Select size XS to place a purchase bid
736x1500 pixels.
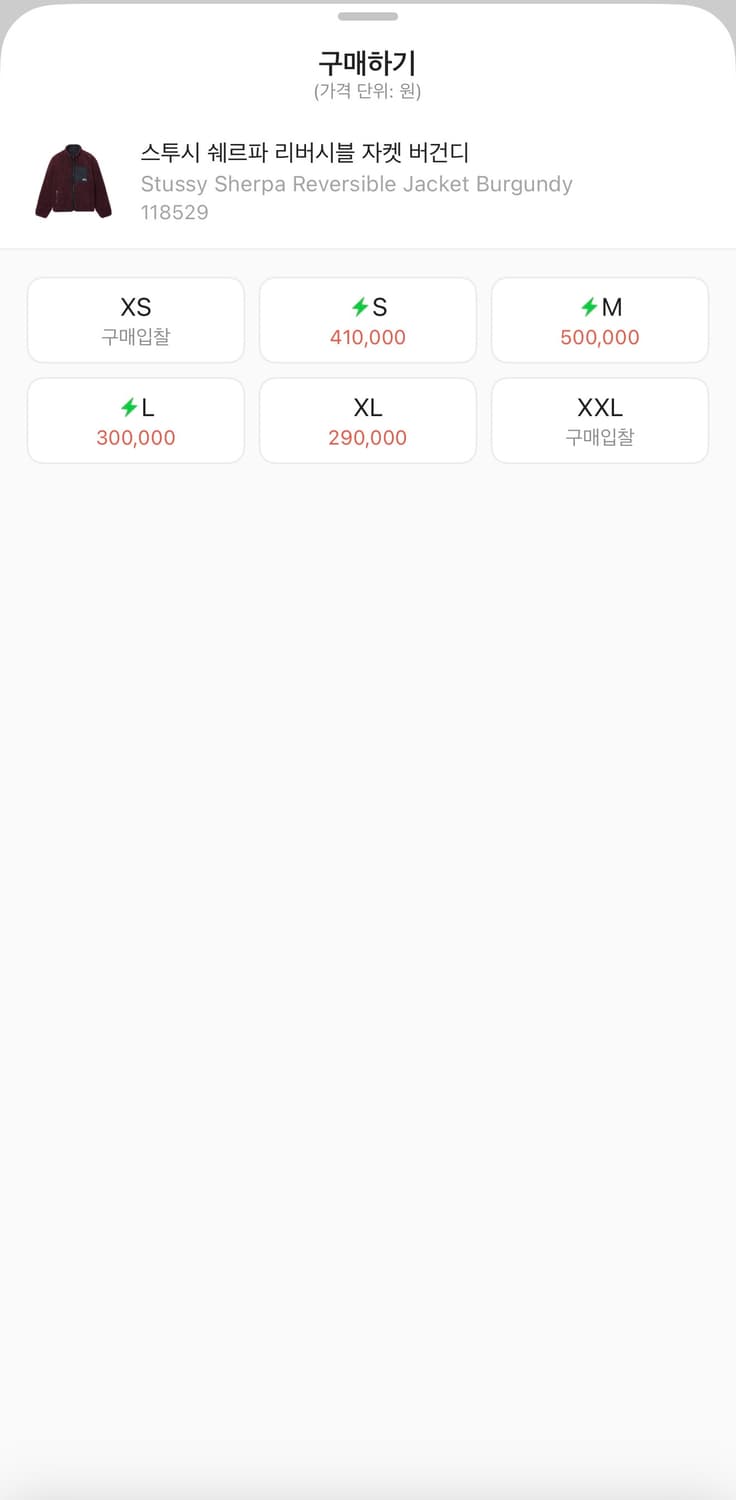135,320
